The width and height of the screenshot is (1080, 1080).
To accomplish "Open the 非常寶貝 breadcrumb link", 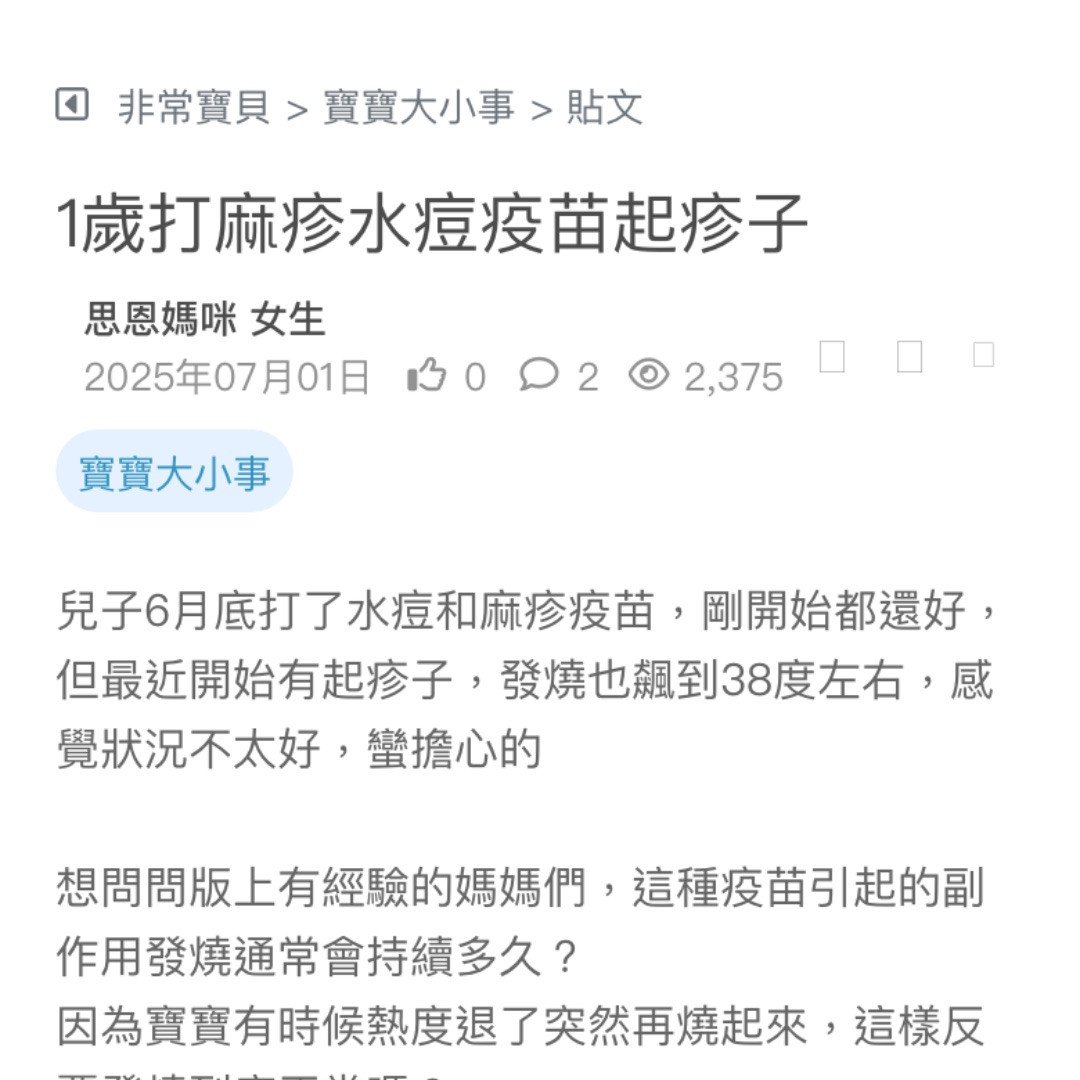I will (194, 107).
